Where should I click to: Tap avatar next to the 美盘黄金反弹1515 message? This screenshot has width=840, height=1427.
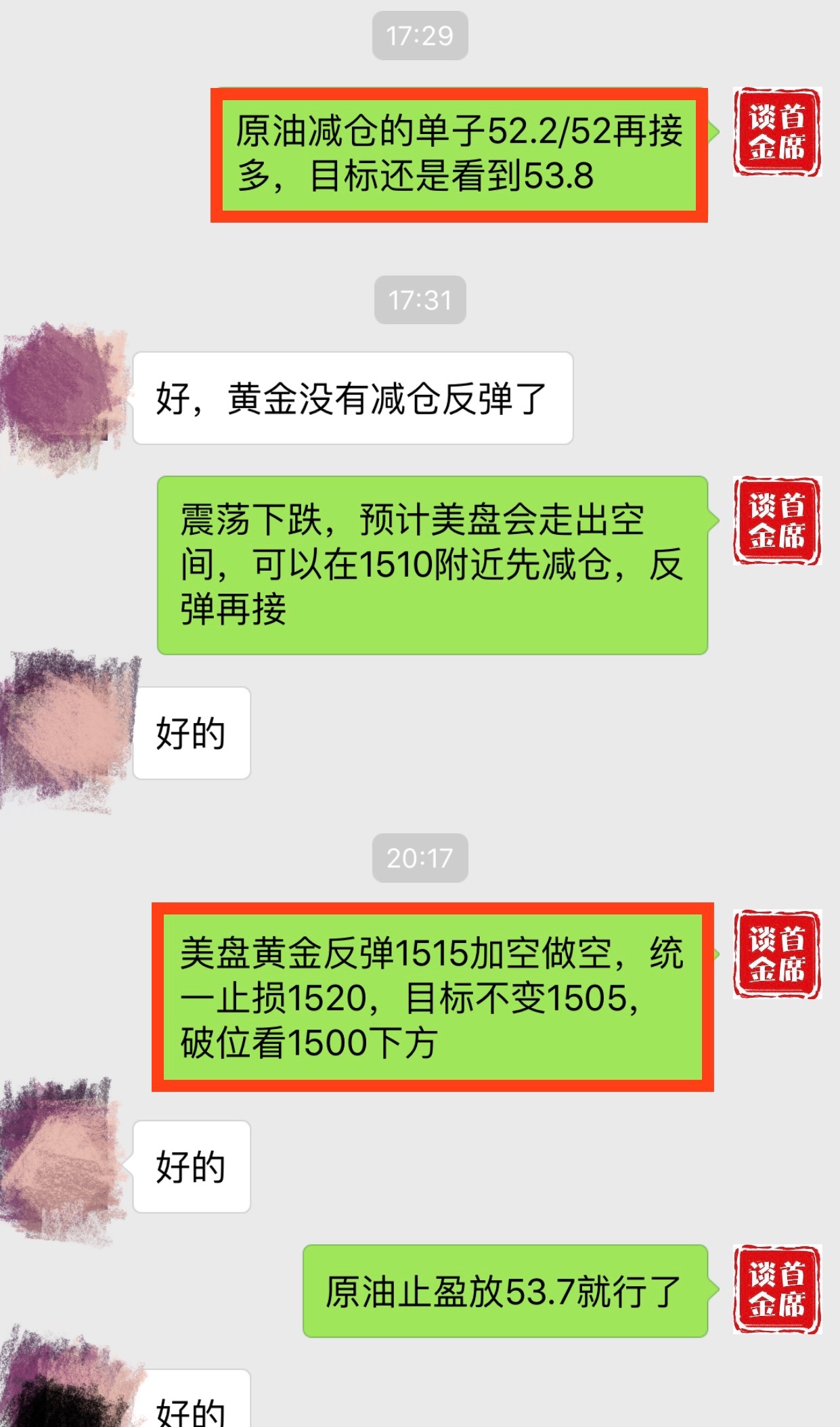[x=776, y=954]
